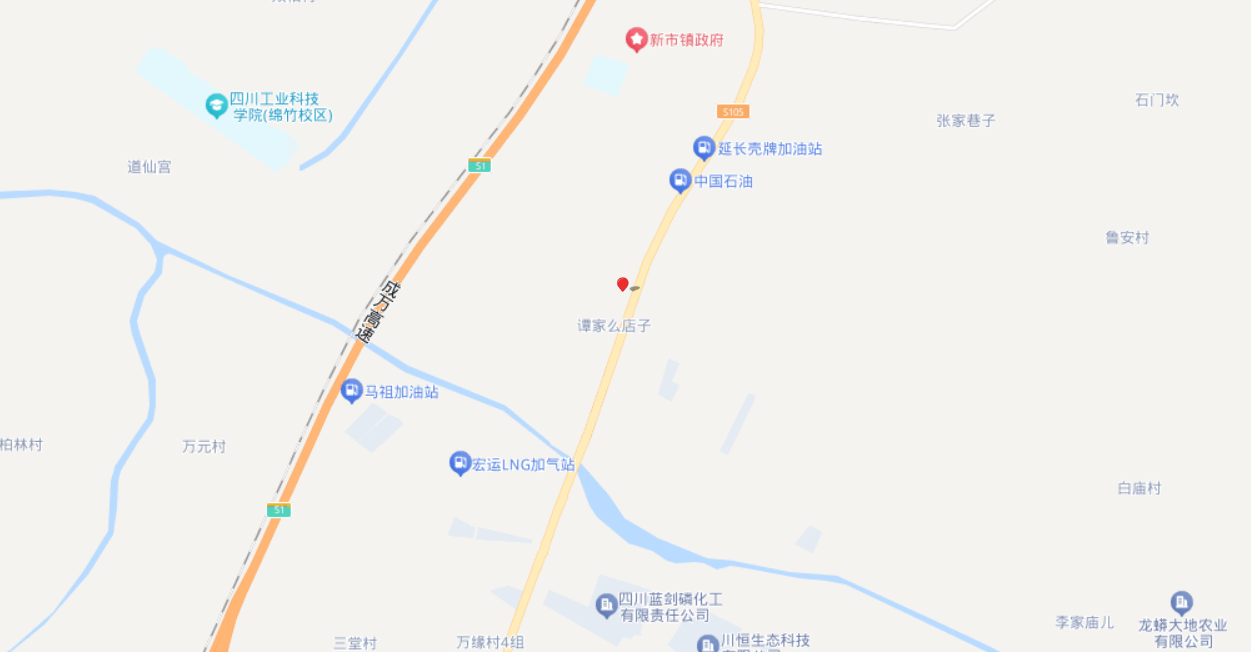Tap the red location pin marker
The width and height of the screenshot is (1251, 652).
coord(623,285)
